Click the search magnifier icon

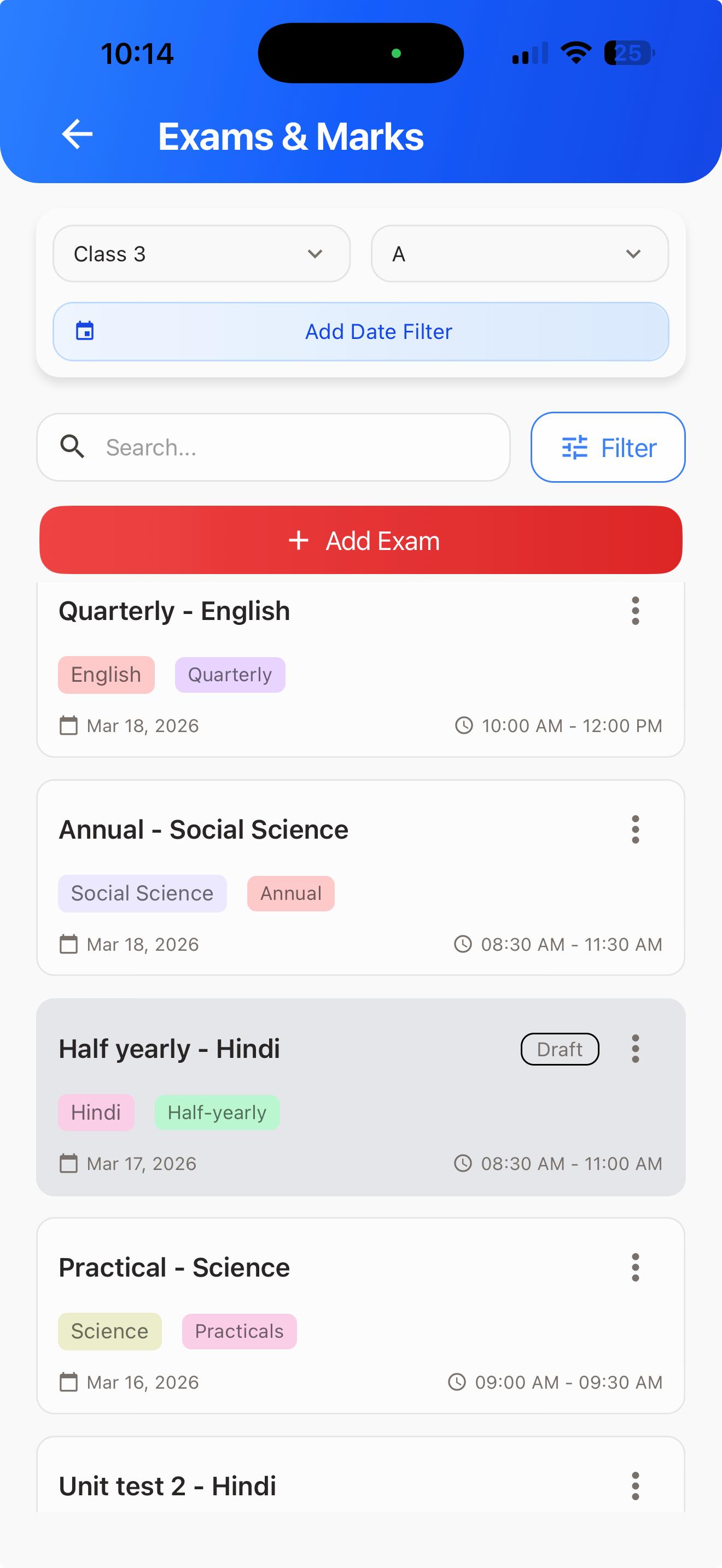click(72, 447)
